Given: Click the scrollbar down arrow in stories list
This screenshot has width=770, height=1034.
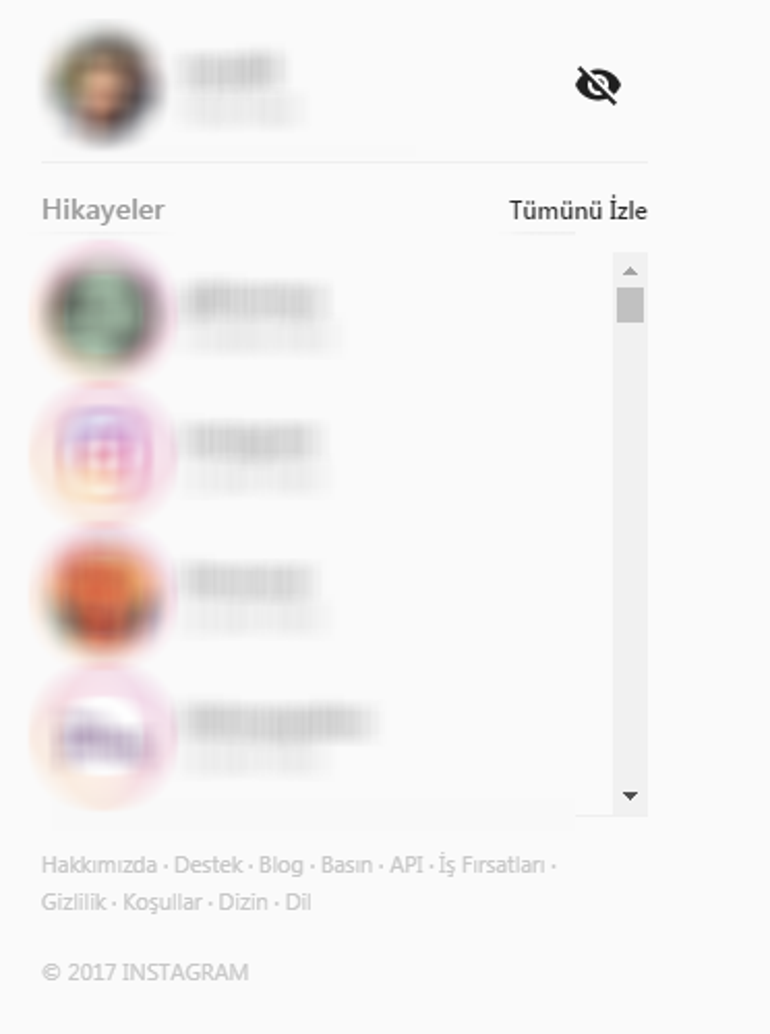Looking at the screenshot, I should tap(630, 796).
